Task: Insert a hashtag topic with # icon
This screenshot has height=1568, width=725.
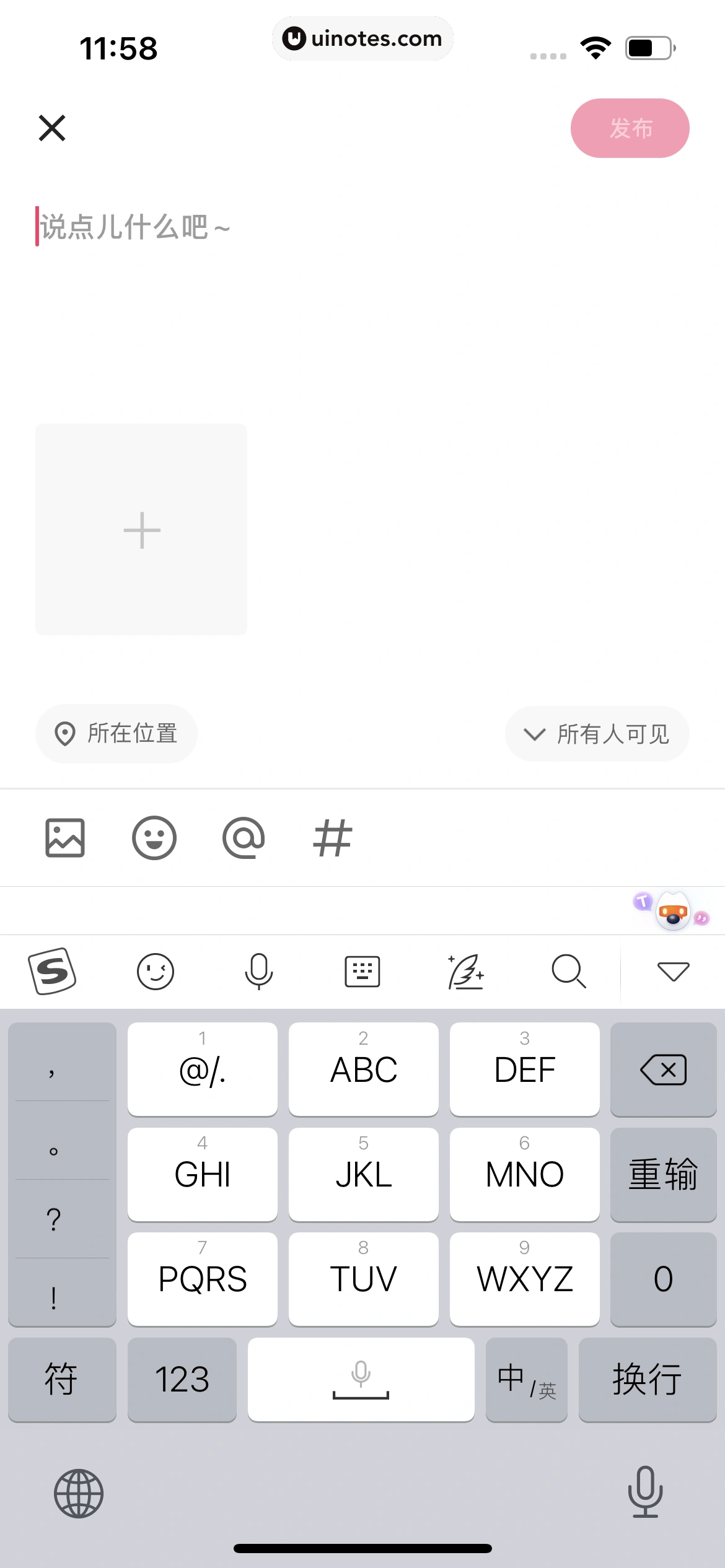Action: point(333,838)
